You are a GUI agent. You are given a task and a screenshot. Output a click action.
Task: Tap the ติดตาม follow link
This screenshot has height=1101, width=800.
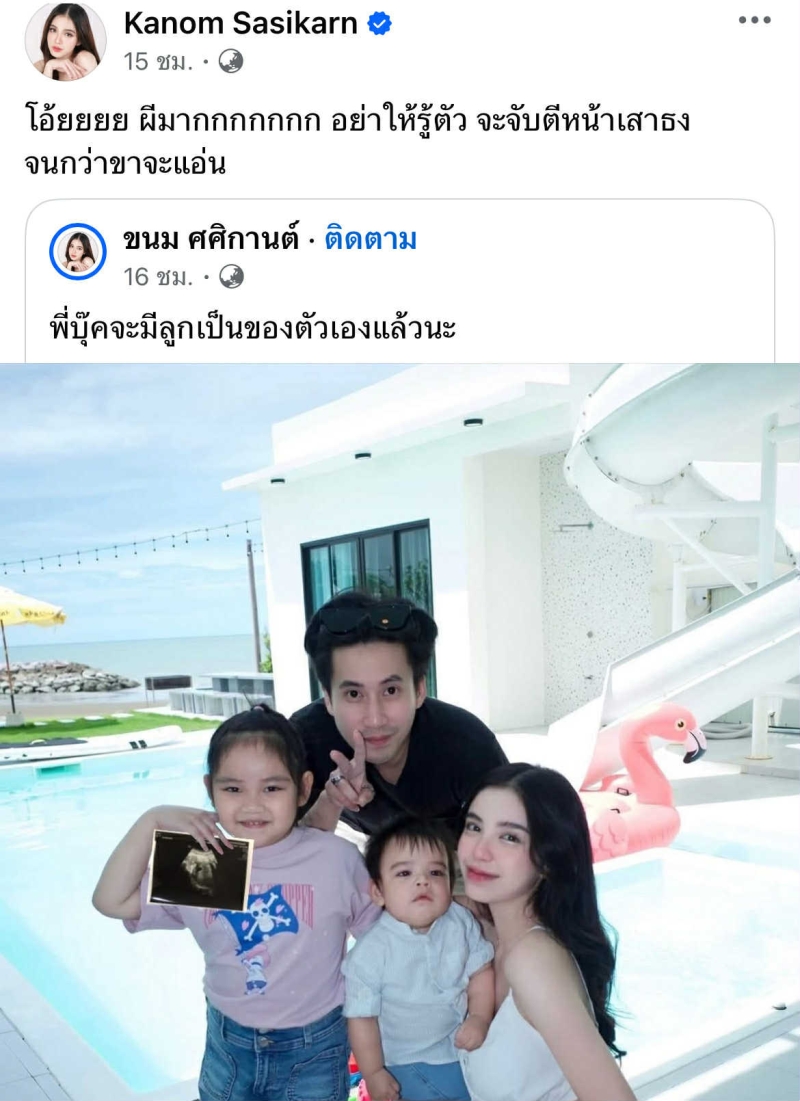pyautogui.click(x=370, y=240)
